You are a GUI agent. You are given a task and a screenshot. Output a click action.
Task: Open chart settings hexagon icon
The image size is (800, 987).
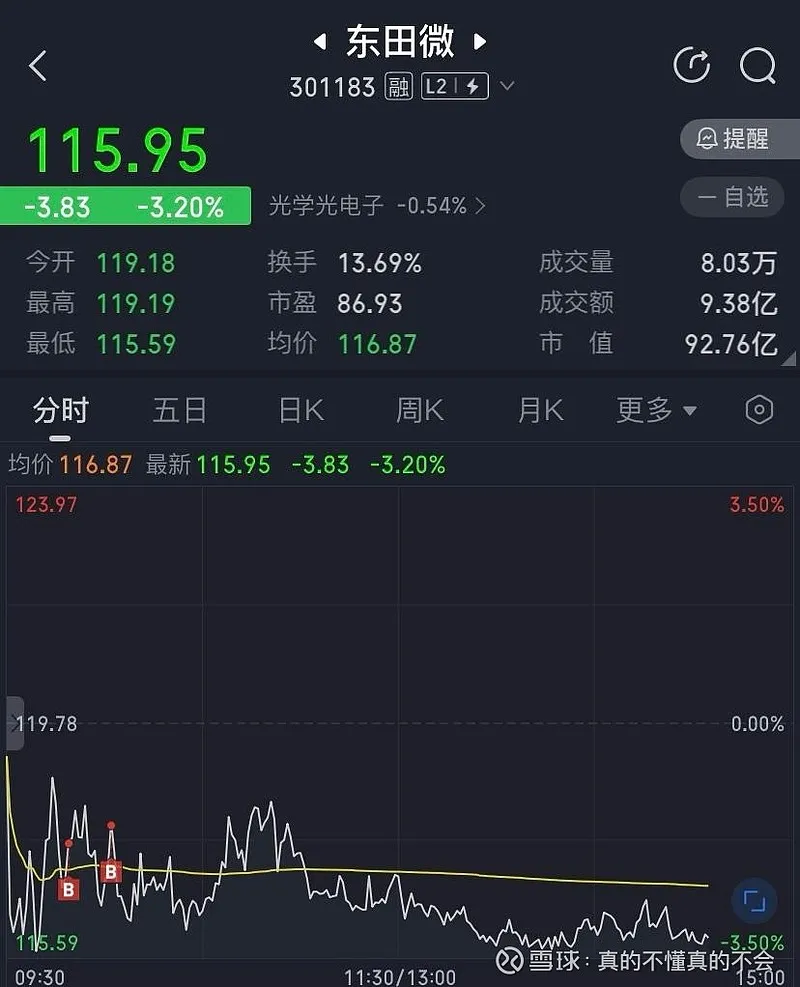[759, 410]
